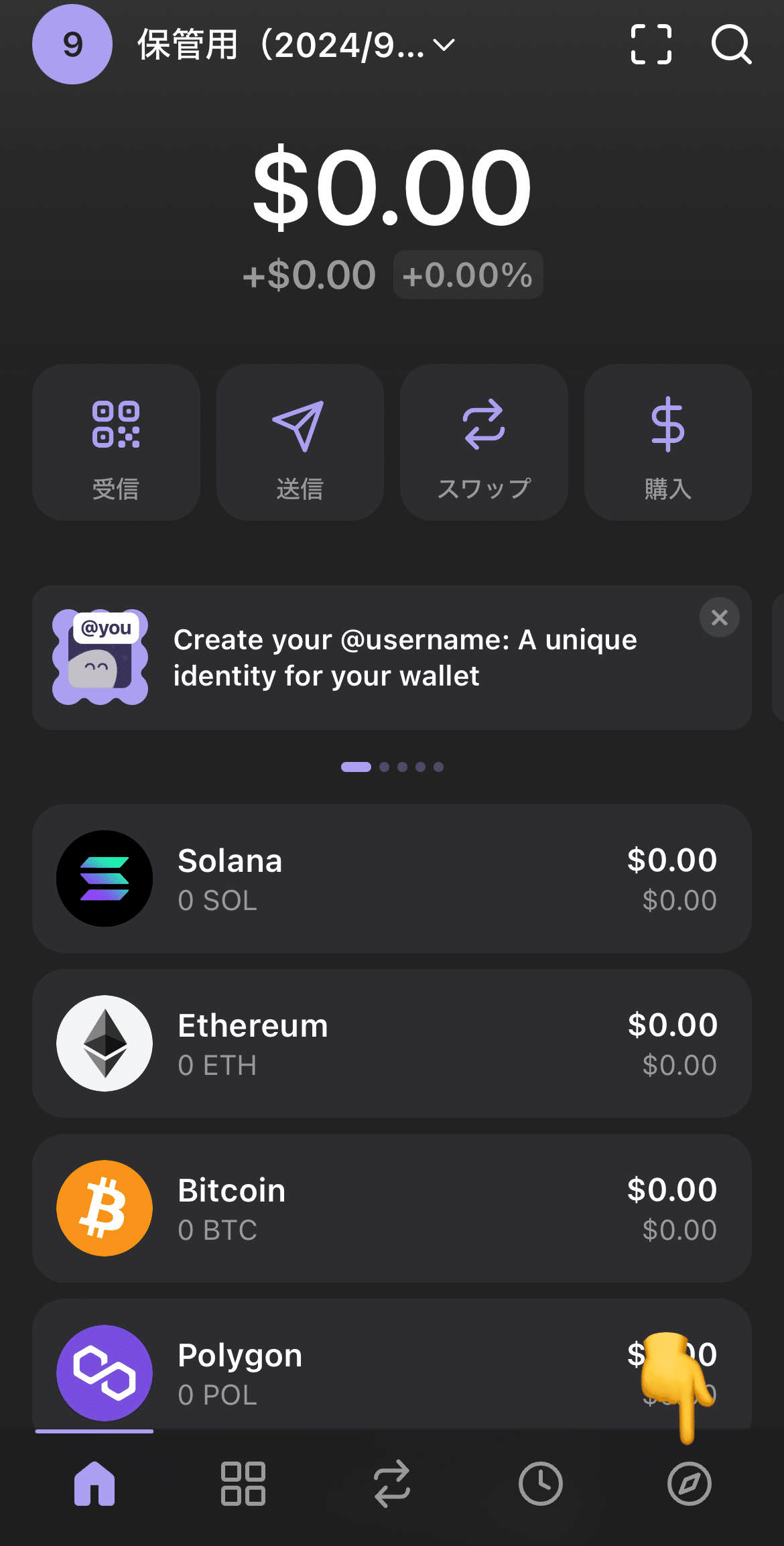This screenshot has width=784, height=1546.
Task: Open the collectibles grid in bottom navigation
Action: (243, 1483)
